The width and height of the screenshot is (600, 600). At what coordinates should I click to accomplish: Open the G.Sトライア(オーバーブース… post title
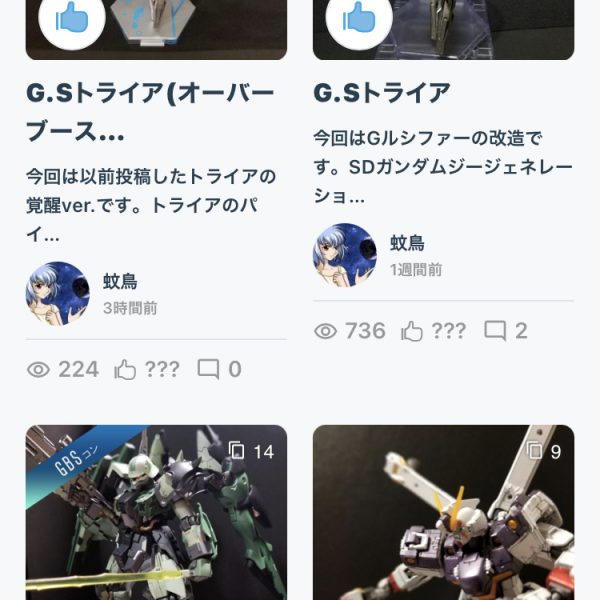tap(150, 112)
